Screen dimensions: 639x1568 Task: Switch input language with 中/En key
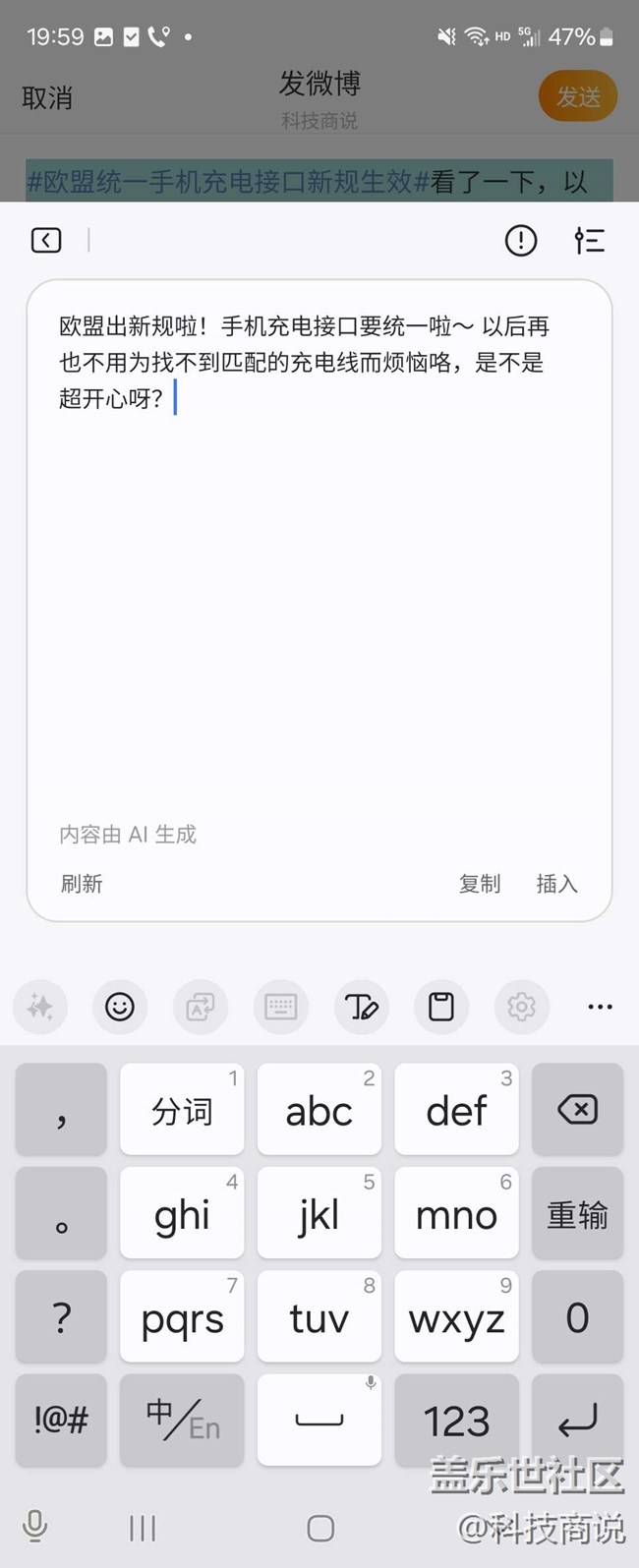coord(182,1420)
